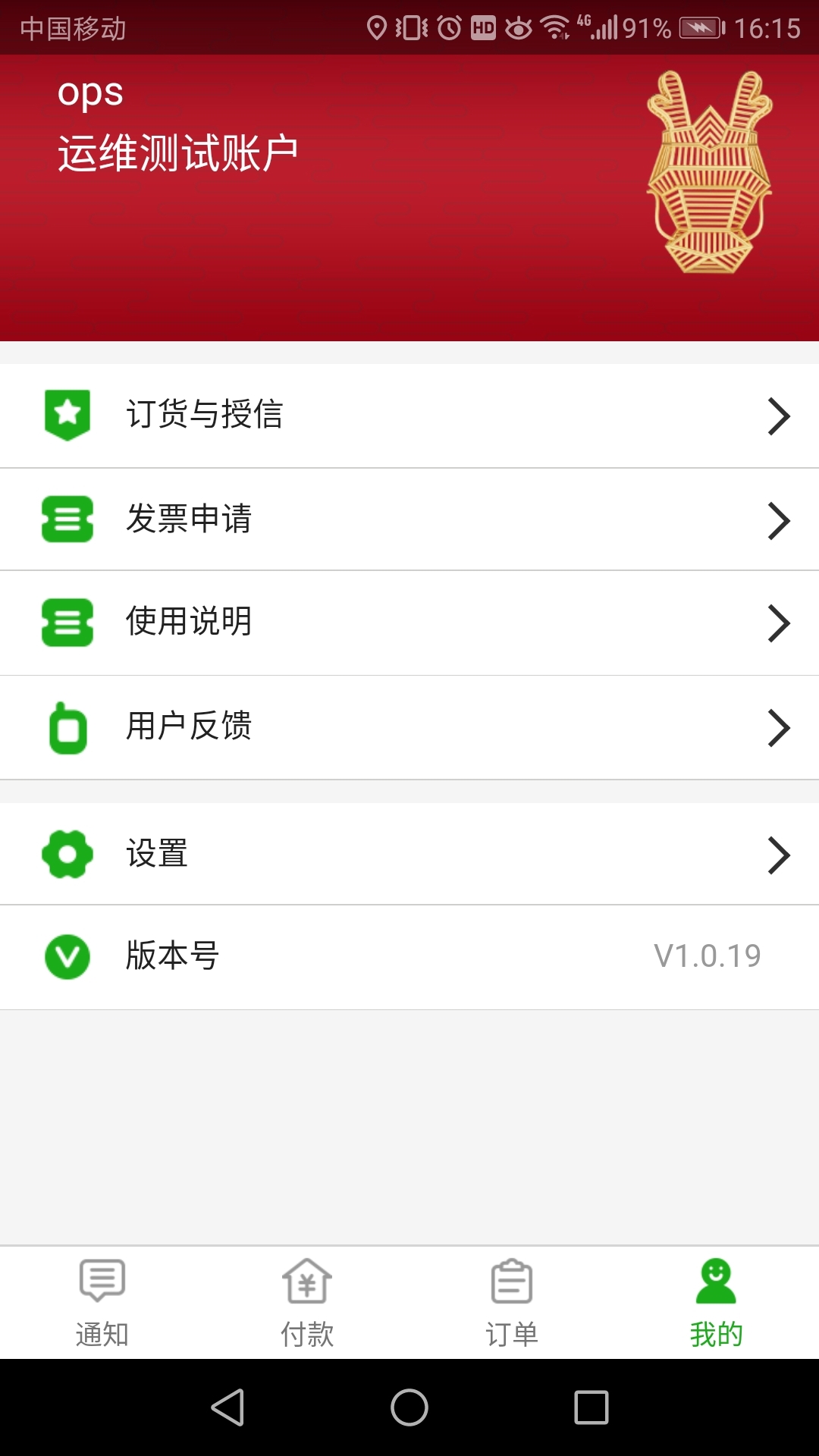819x1456 pixels.
Task: Click the 使用说明 document icon
Action: point(67,623)
